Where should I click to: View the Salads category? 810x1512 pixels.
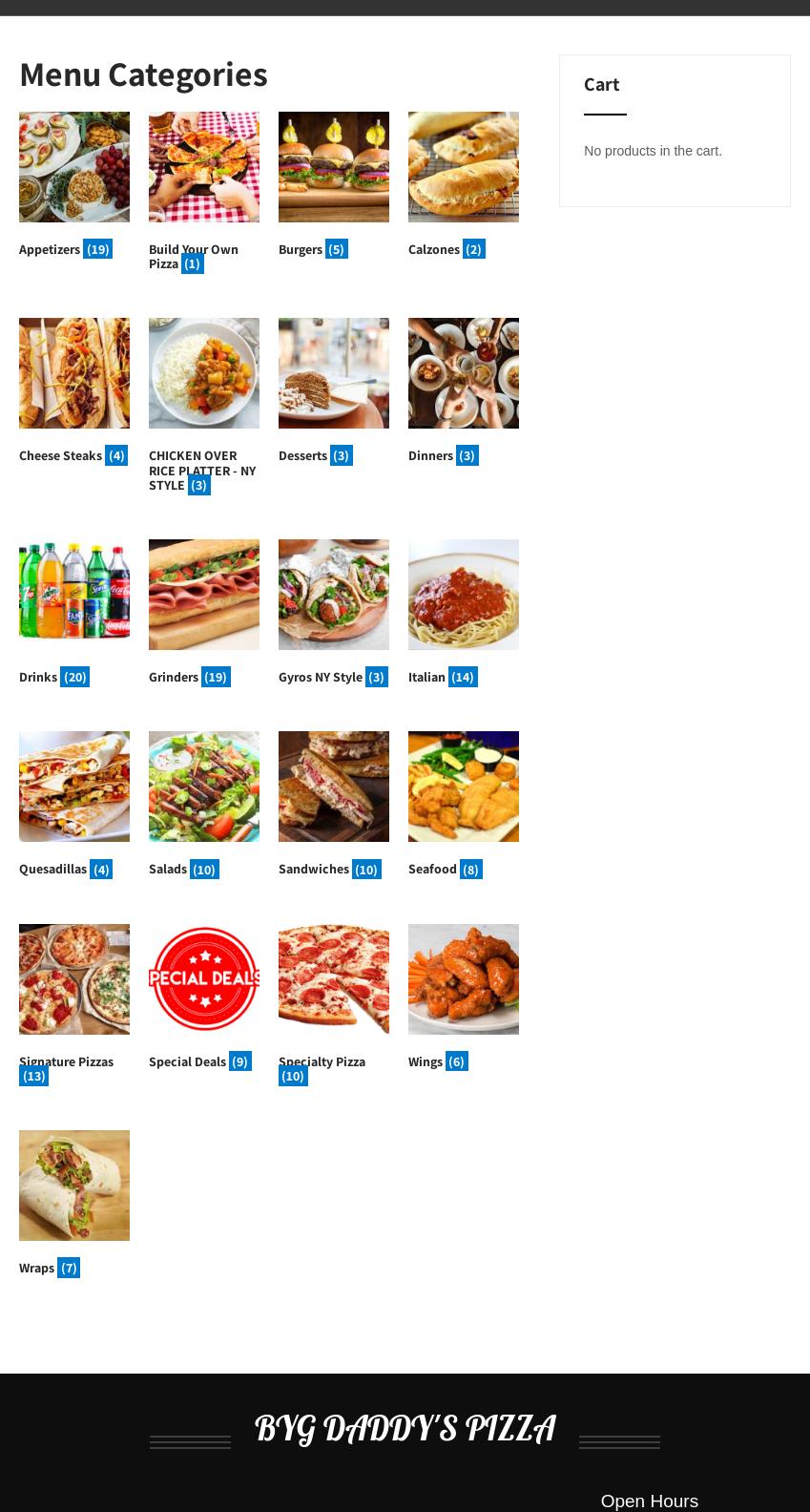tap(204, 787)
